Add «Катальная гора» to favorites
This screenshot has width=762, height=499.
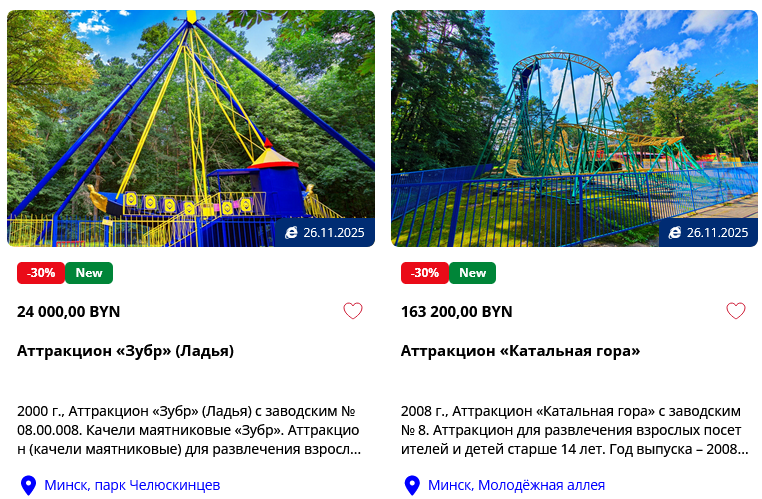(x=736, y=311)
